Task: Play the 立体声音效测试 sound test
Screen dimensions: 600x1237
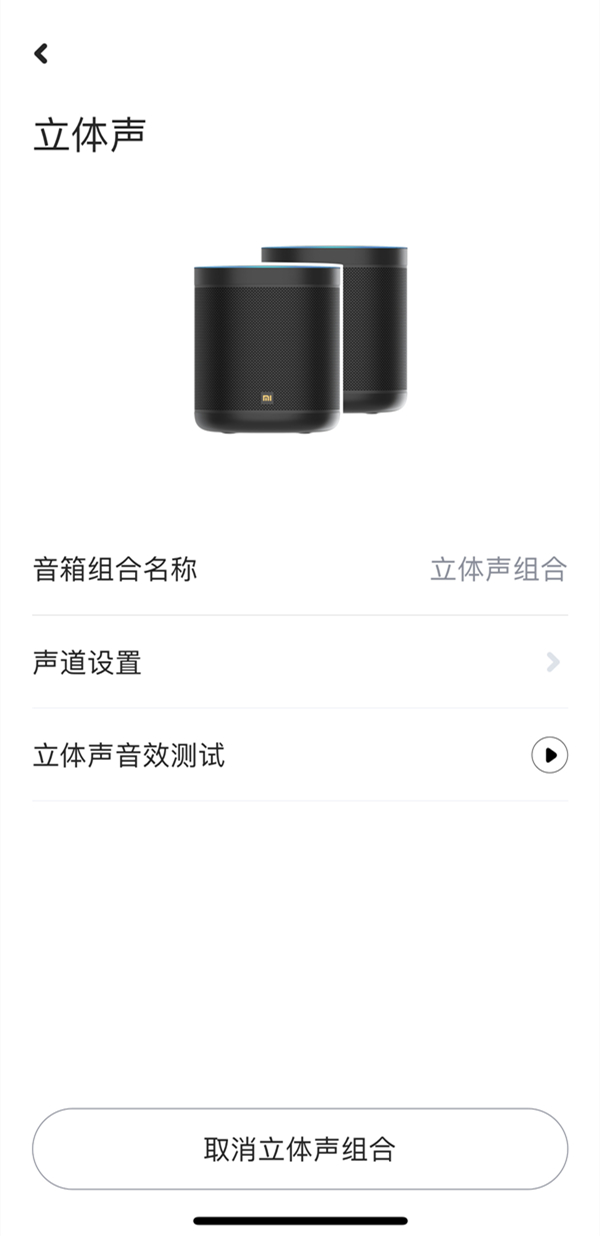Action: (549, 755)
